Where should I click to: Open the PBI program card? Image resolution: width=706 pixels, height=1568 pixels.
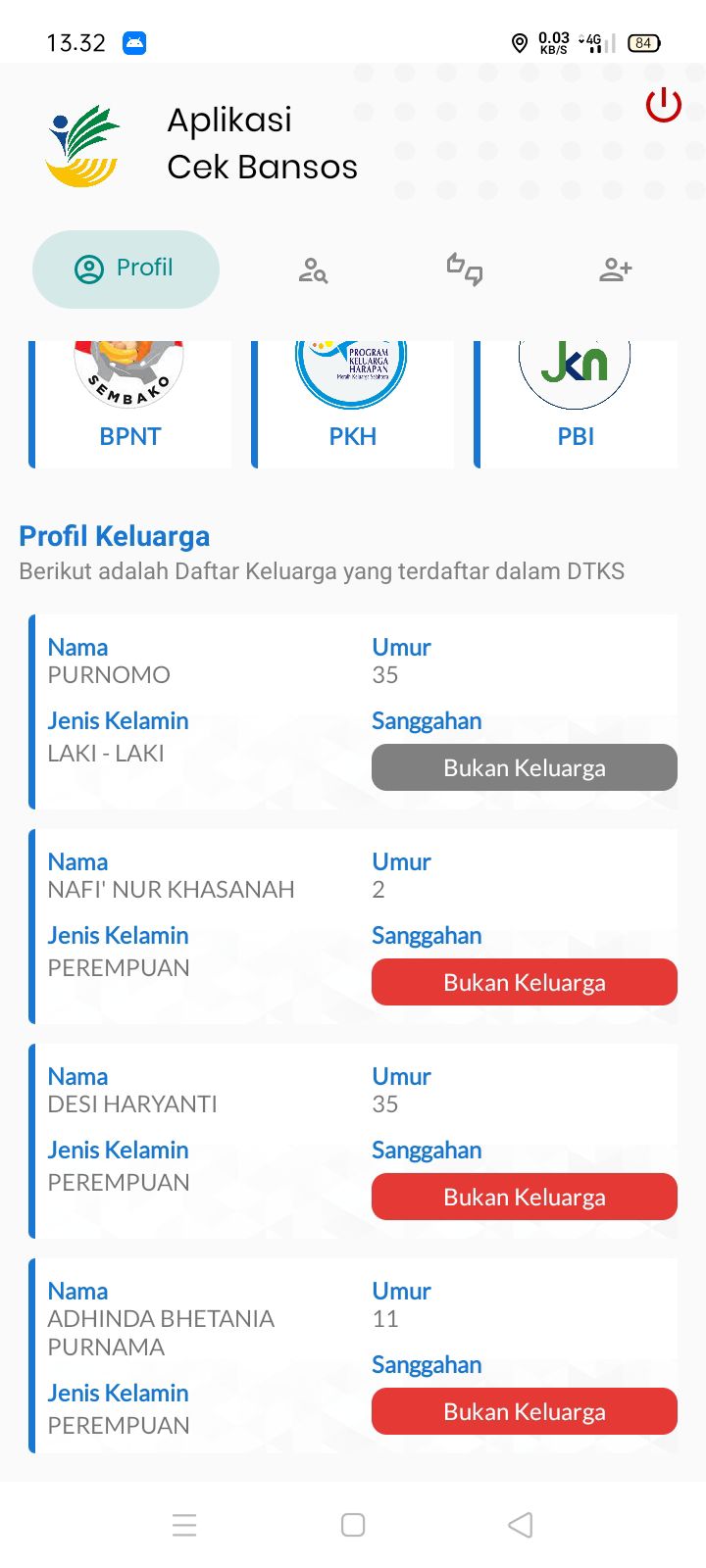(x=576, y=404)
